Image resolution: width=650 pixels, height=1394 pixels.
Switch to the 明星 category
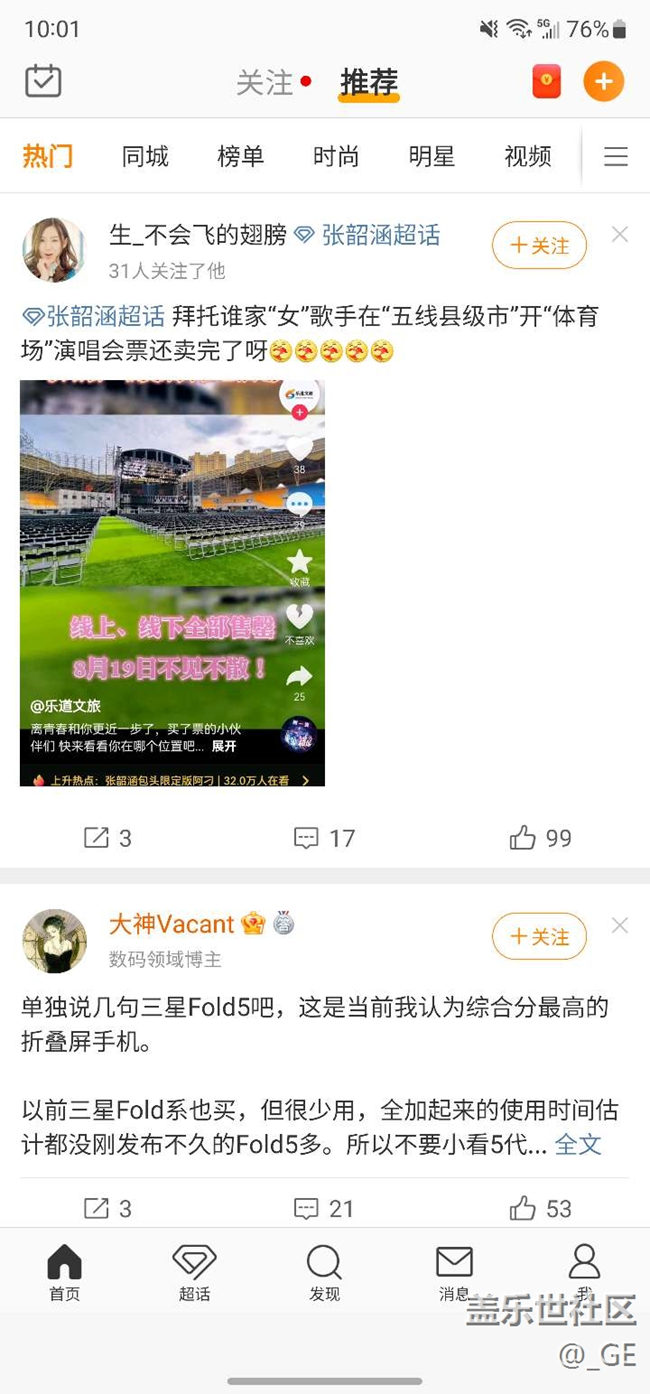pos(432,156)
